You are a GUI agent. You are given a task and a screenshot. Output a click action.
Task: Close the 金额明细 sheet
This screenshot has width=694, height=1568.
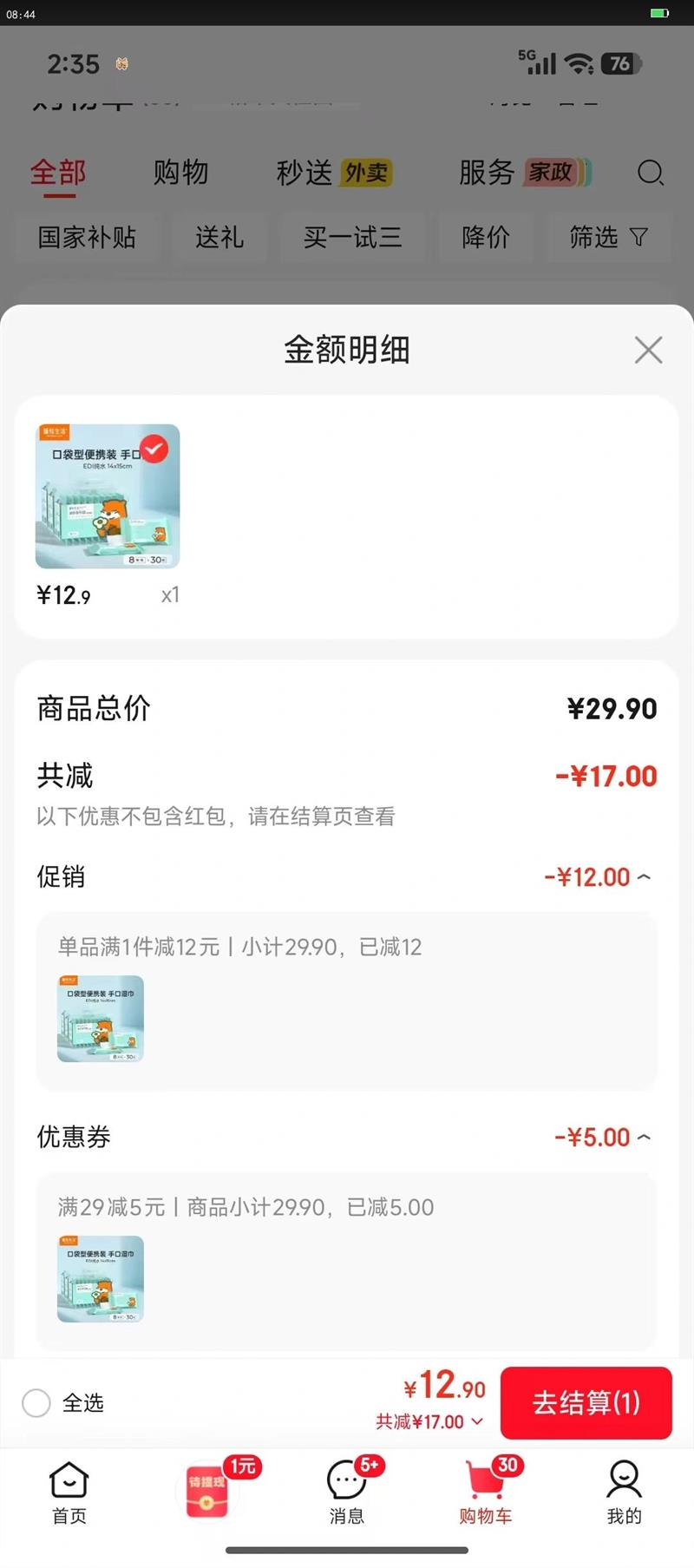(x=648, y=351)
